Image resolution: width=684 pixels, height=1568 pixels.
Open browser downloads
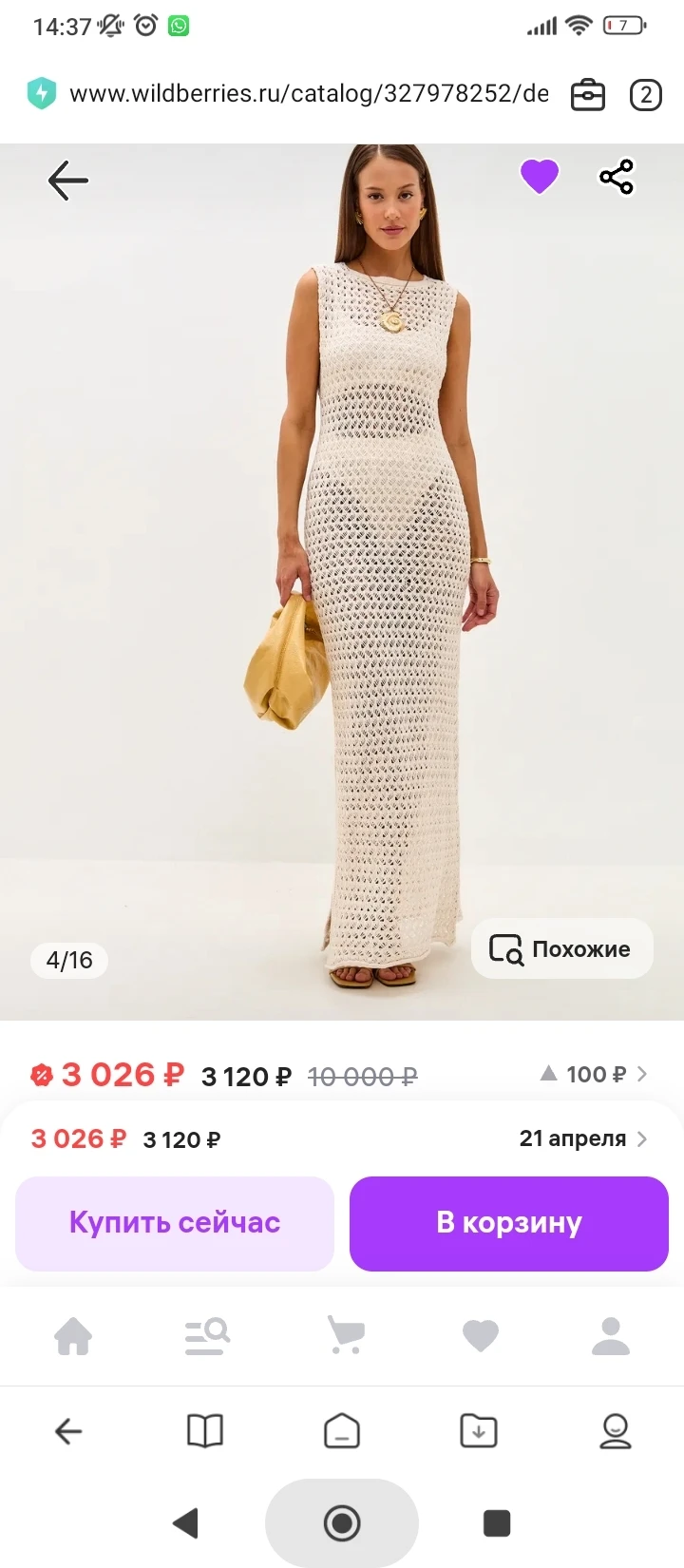coord(478,1430)
